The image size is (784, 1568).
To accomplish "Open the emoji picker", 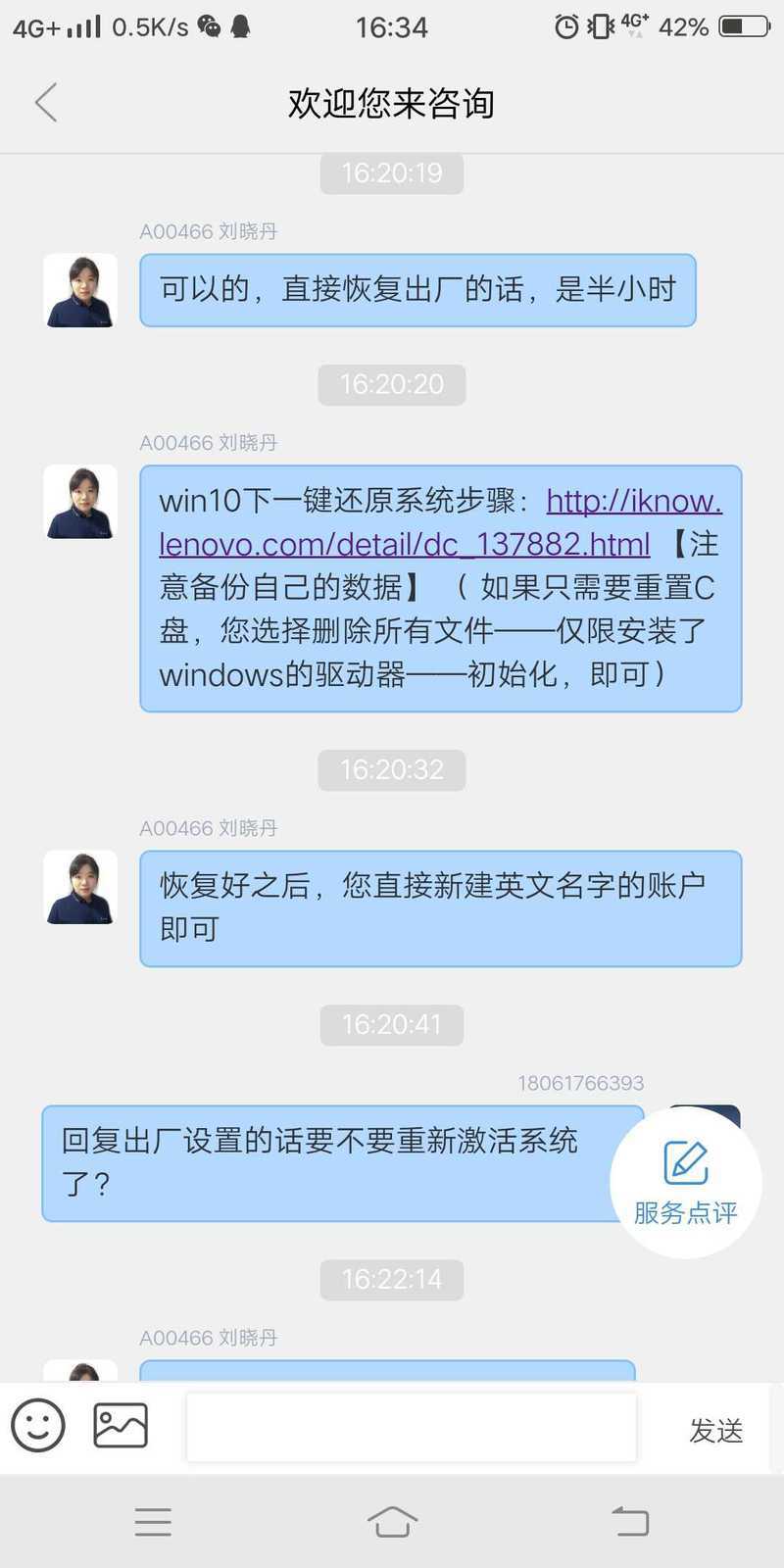I will coord(38,1425).
